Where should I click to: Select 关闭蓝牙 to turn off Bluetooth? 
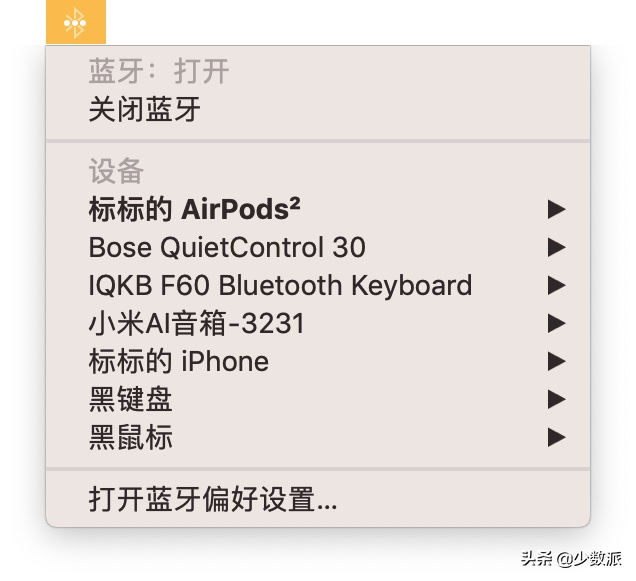[145, 109]
